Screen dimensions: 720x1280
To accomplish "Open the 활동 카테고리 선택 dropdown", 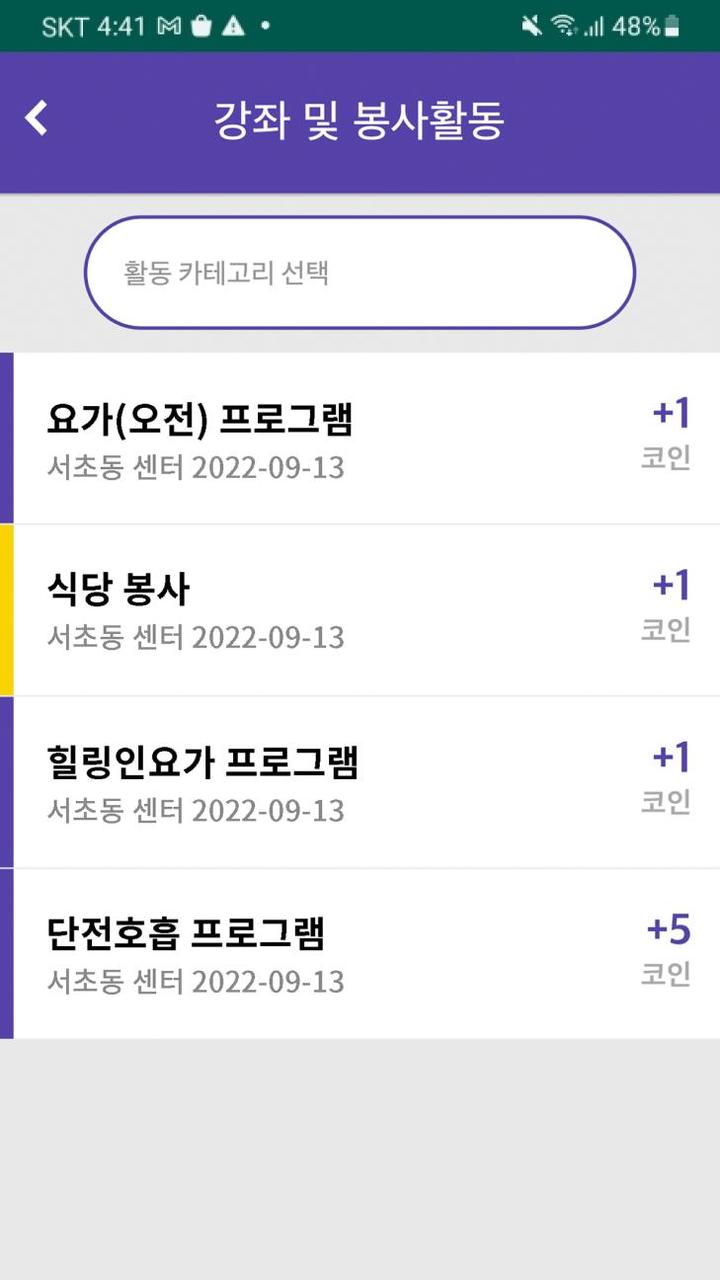I will pyautogui.click(x=360, y=271).
